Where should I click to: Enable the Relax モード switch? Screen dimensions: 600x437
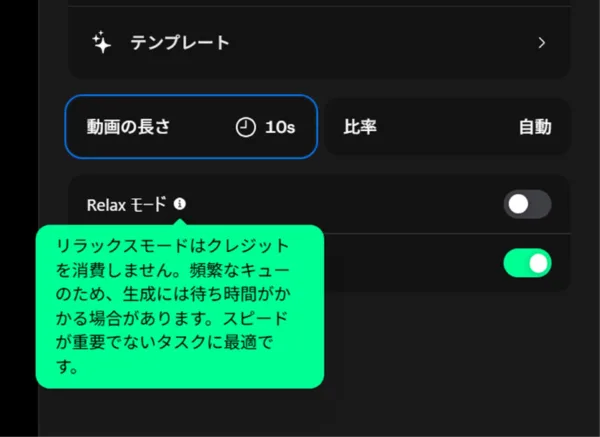click(527, 204)
